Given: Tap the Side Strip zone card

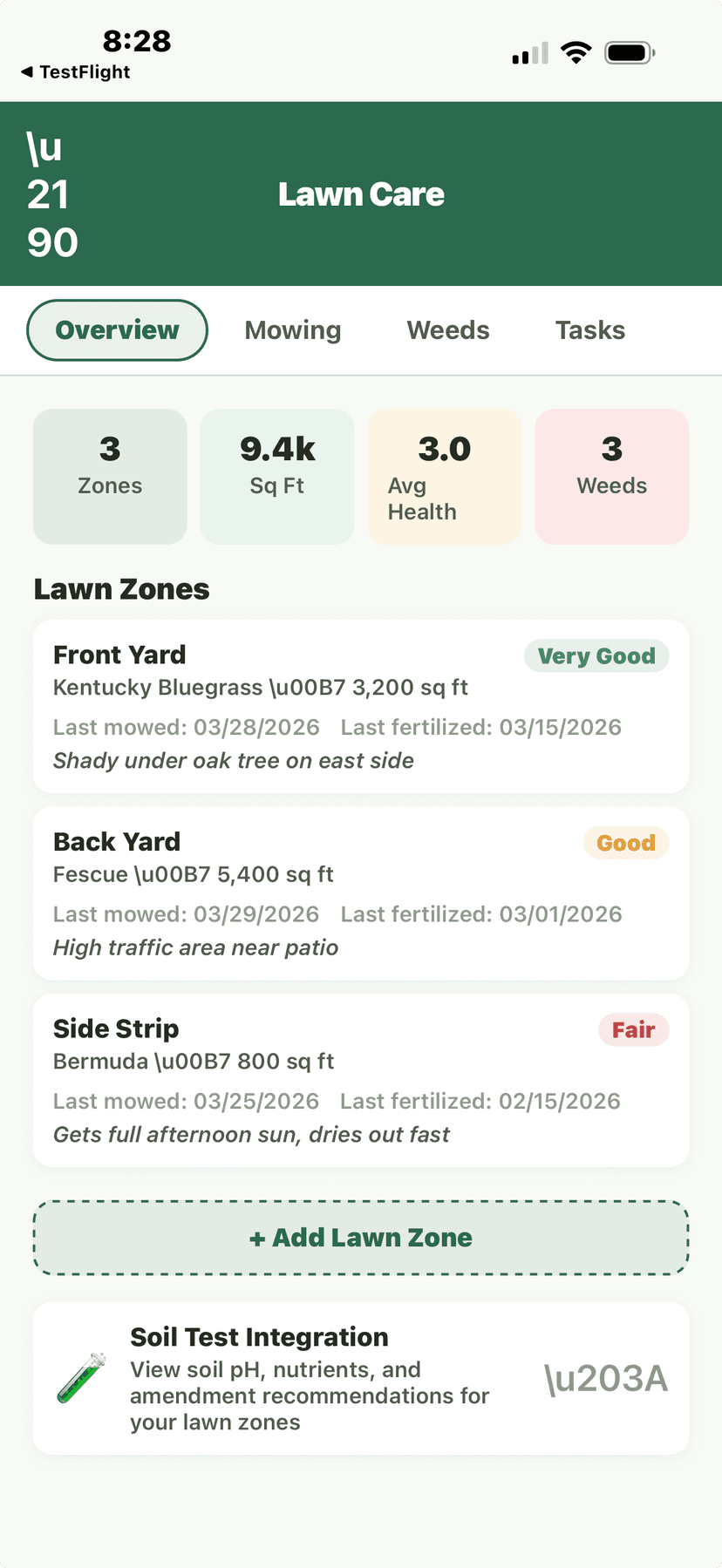Looking at the screenshot, I should click(361, 1080).
